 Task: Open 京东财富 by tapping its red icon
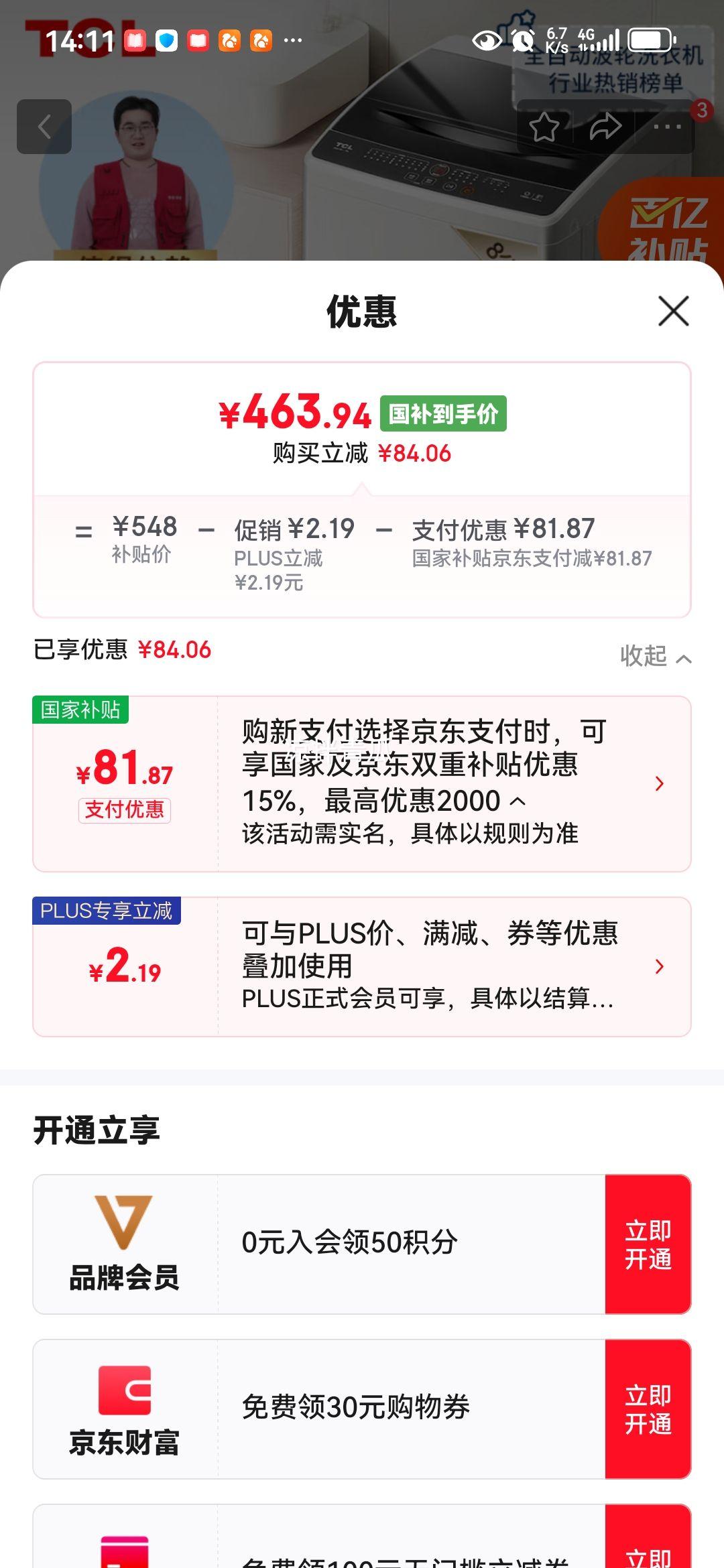coord(125,1387)
